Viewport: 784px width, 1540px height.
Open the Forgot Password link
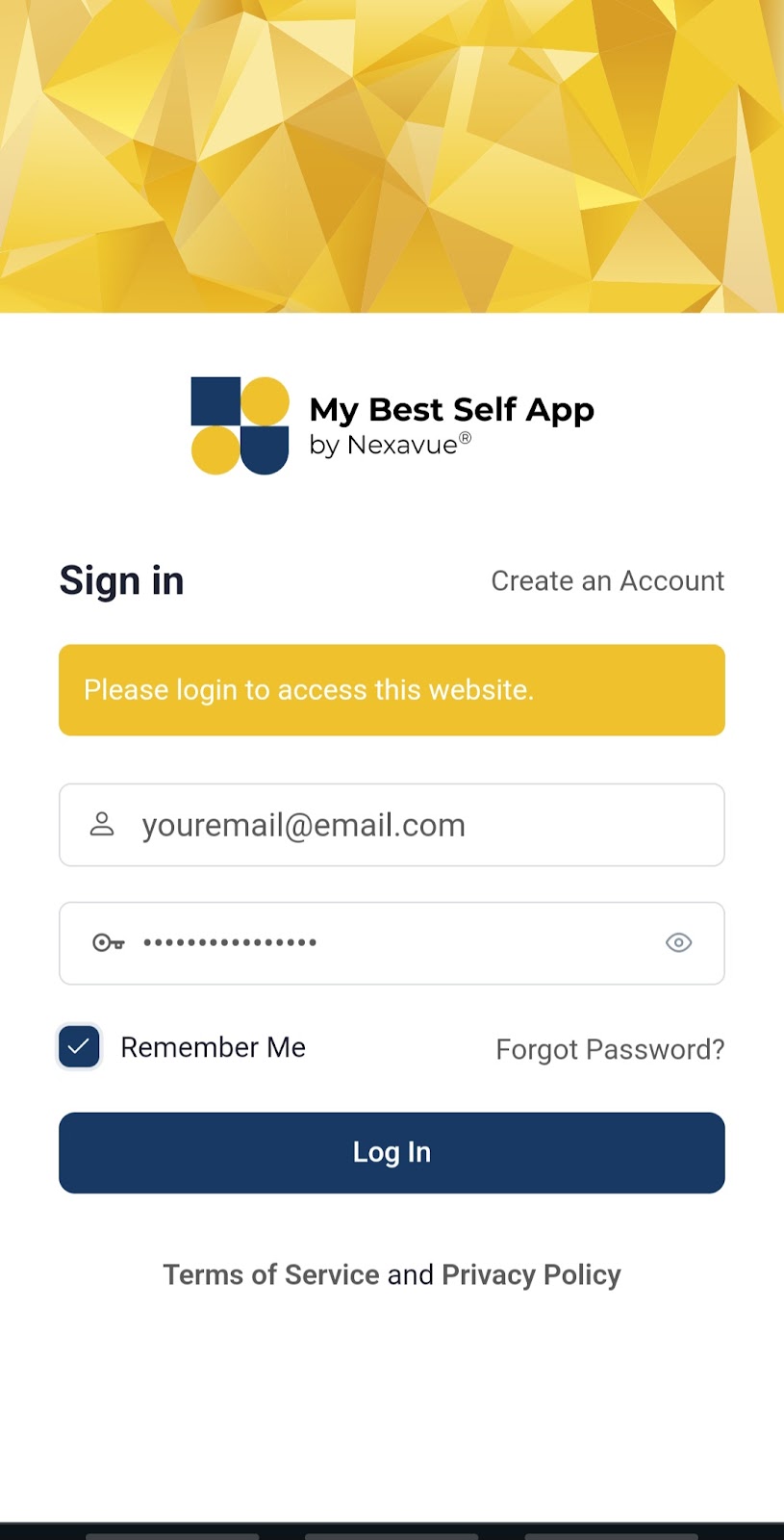click(x=610, y=1049)
